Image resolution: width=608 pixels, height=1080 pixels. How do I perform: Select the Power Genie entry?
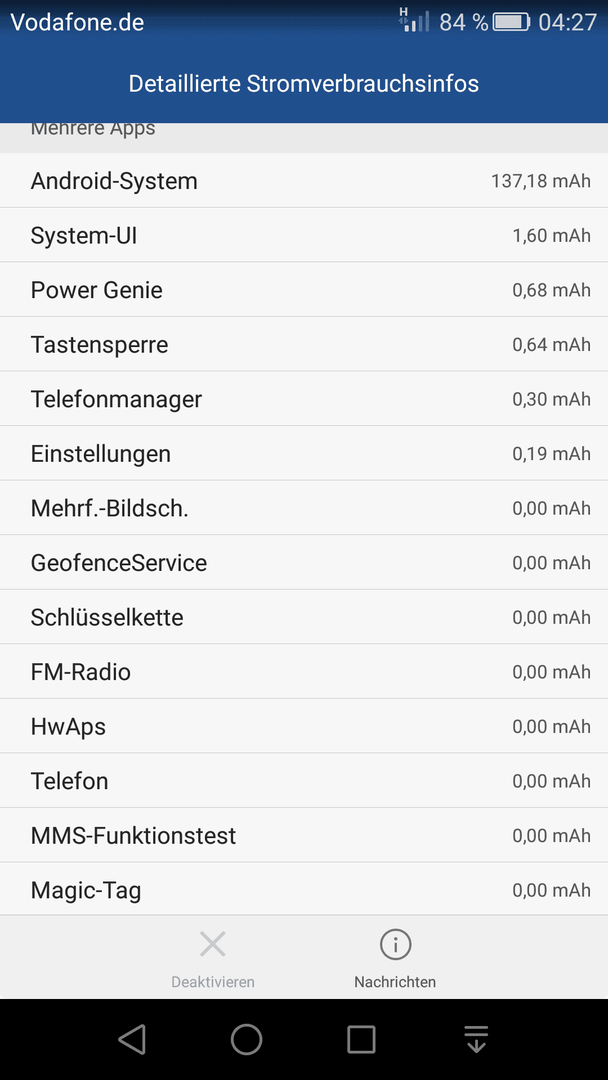point(304,289)
